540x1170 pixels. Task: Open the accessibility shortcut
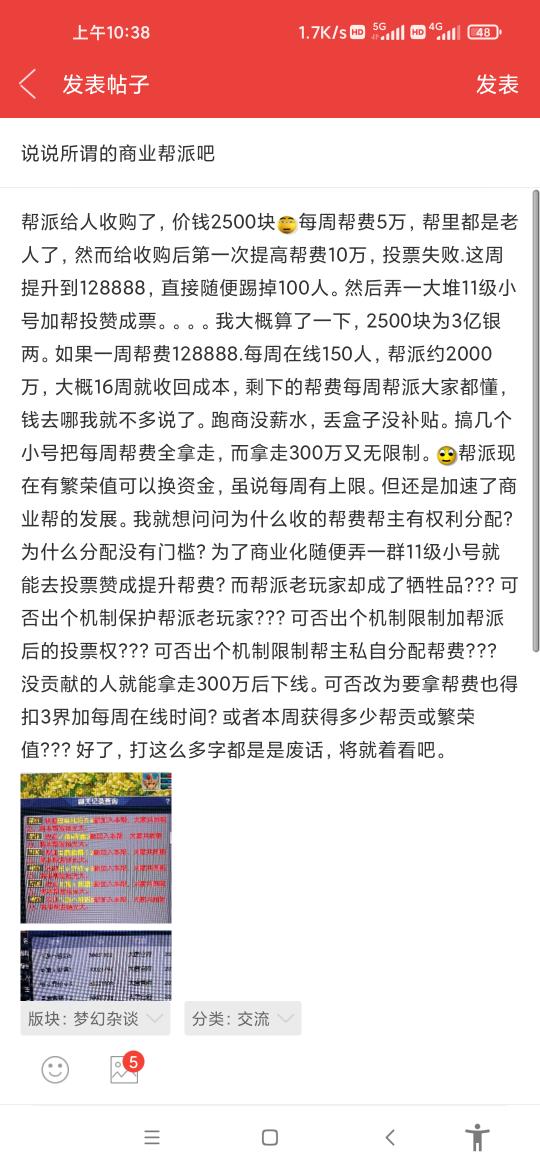point(477,1137)
